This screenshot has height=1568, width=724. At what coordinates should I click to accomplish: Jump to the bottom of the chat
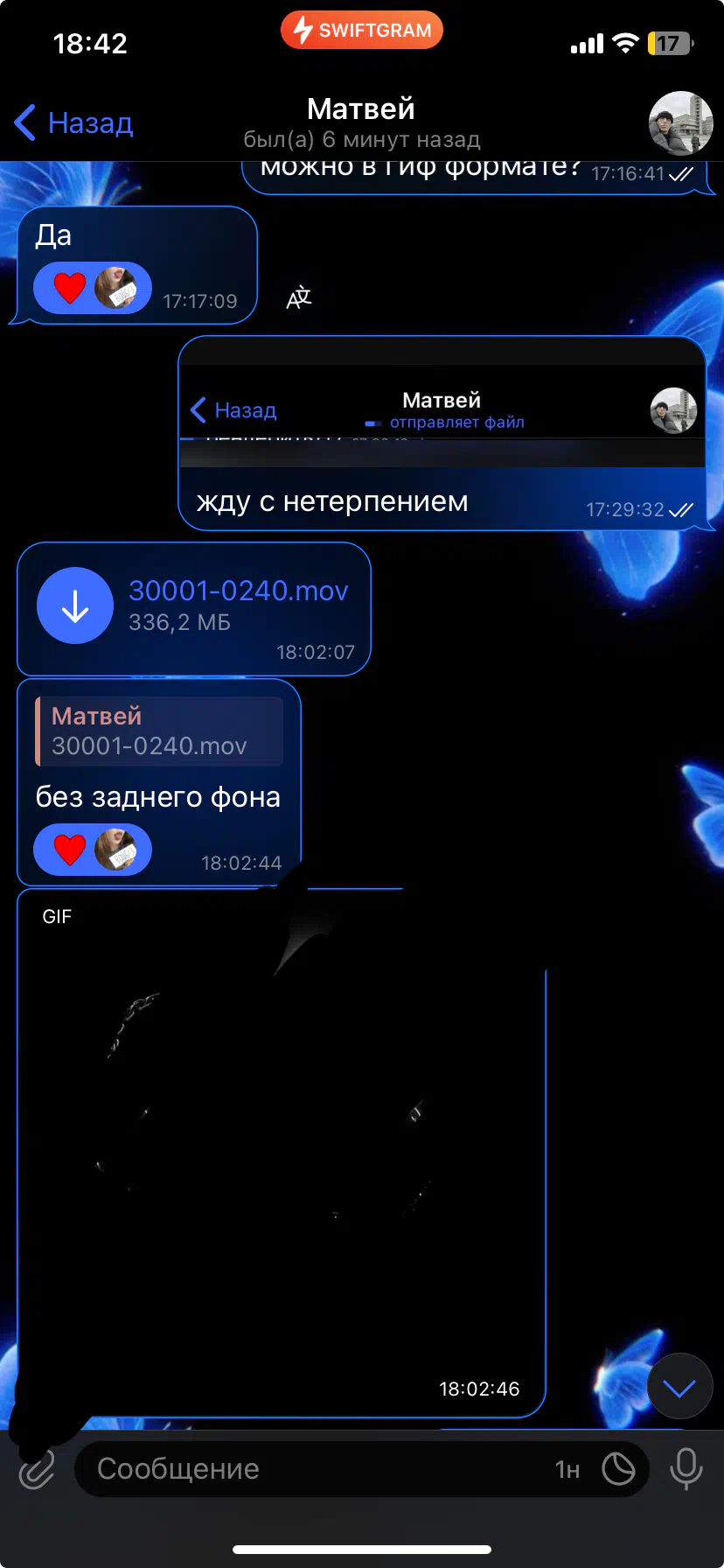679,1387
